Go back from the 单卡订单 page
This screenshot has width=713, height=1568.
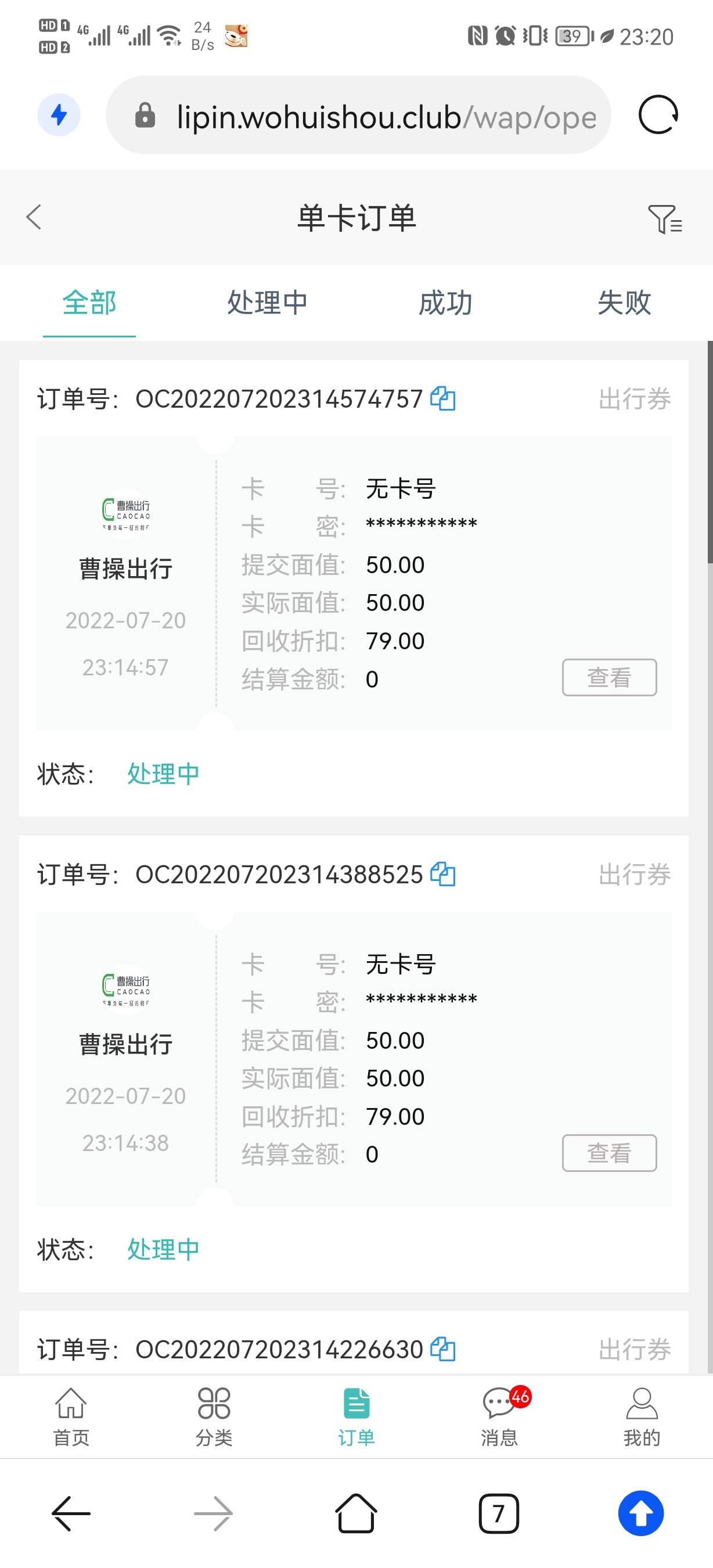coord(34,217)
